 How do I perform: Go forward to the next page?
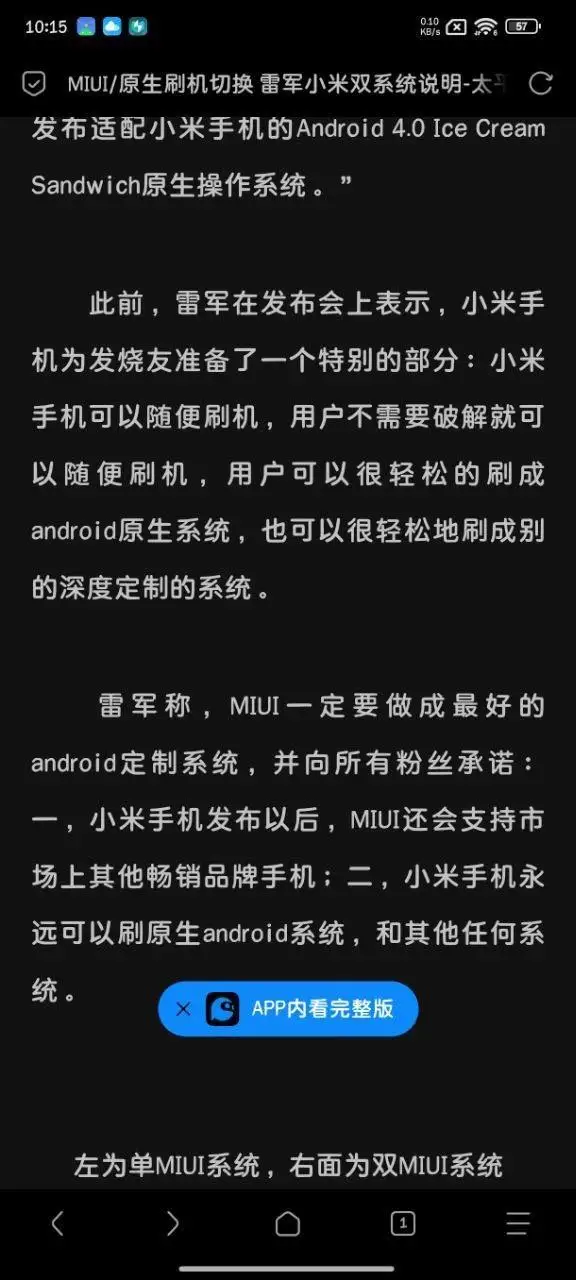click(x=172, y=1223)
